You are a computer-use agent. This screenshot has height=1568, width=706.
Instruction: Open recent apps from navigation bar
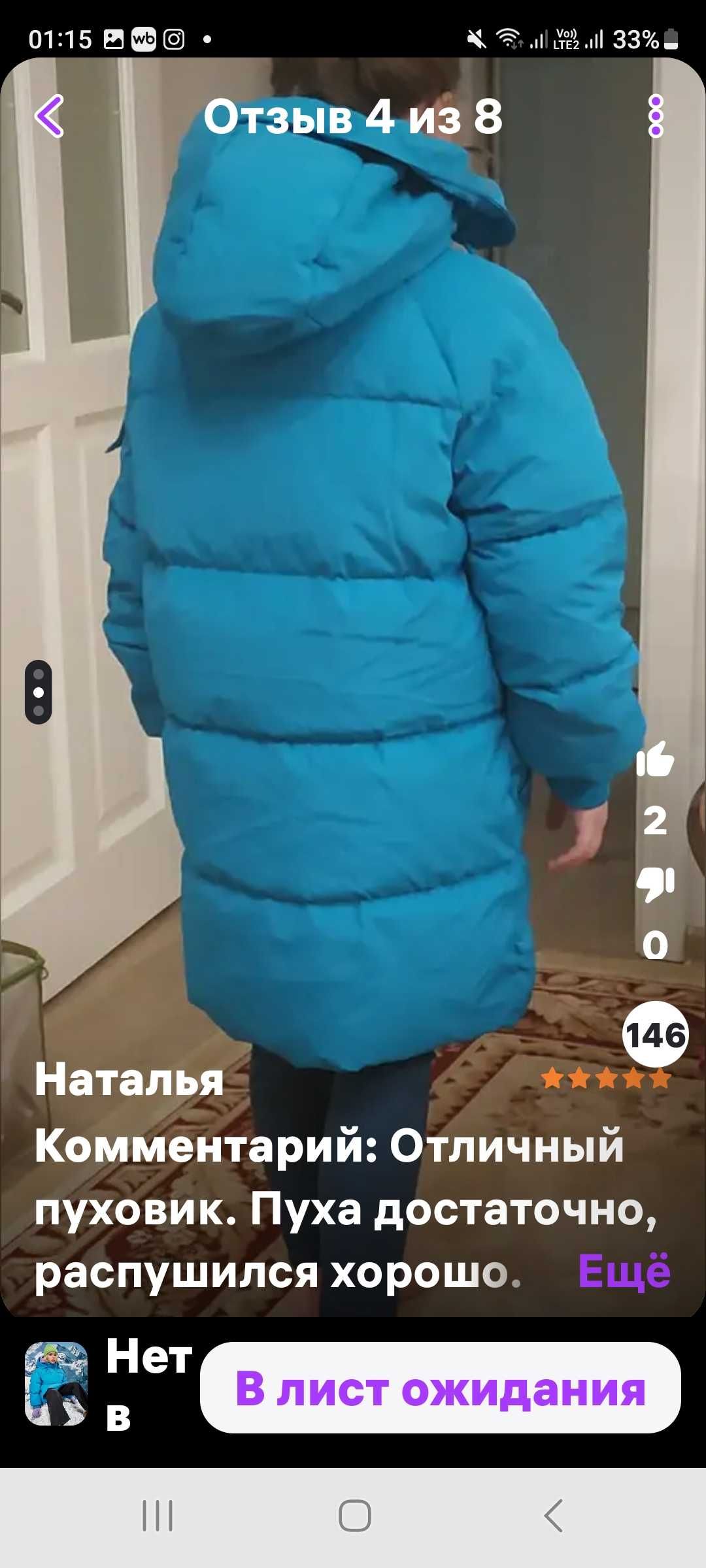[x=158, y=1516]
